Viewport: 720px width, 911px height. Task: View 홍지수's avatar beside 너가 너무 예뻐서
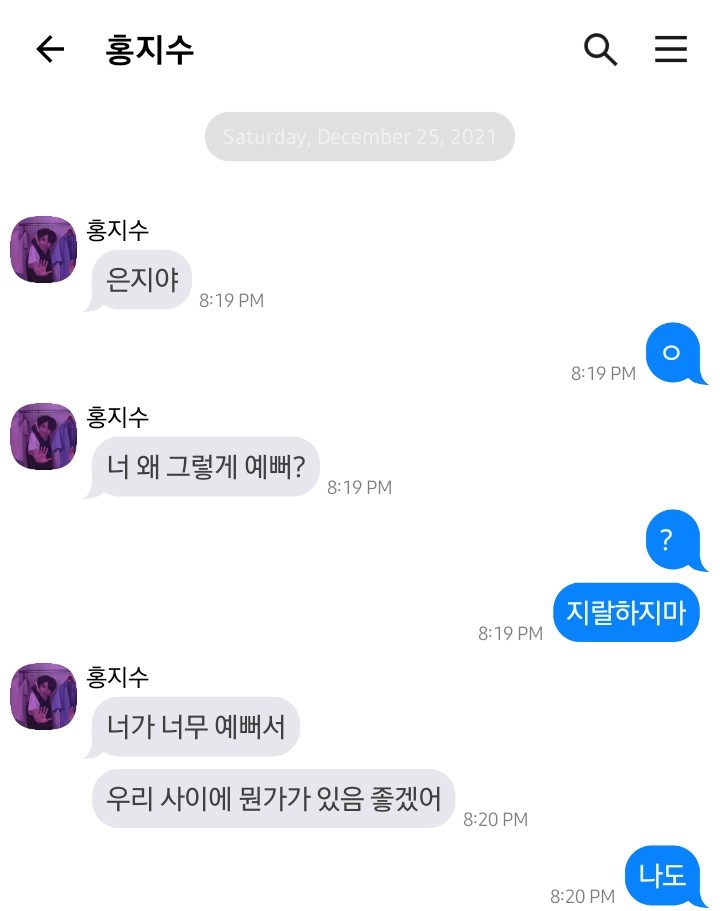click(x=43, y=696)
